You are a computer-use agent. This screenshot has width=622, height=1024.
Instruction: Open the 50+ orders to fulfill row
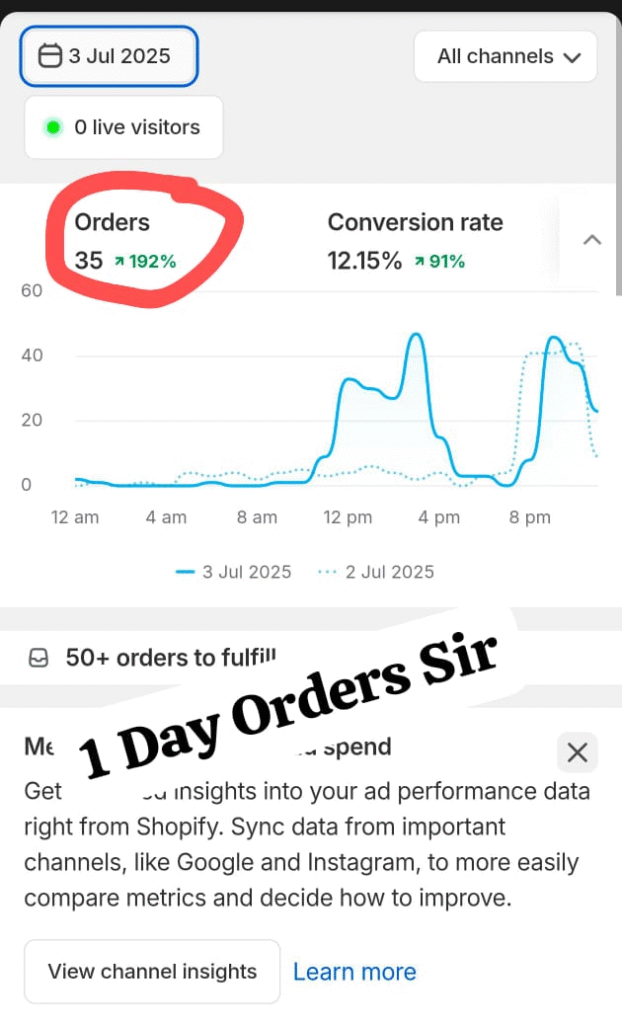coord(170,658)
